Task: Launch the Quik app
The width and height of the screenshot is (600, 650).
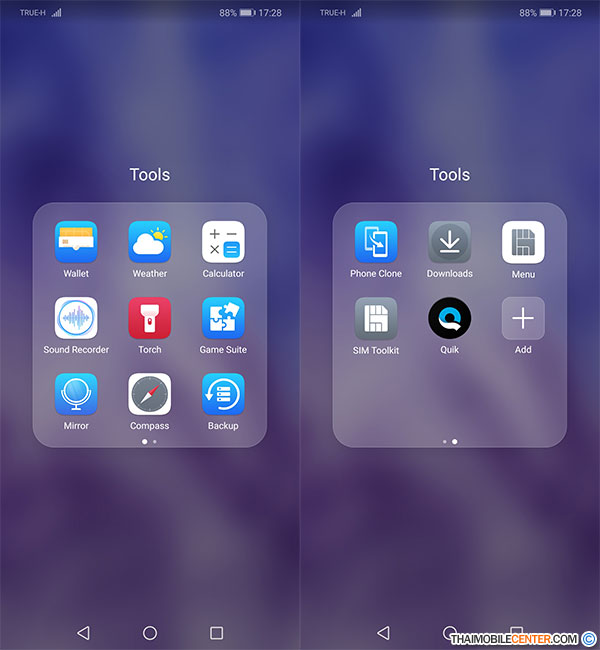Action: 450,318
